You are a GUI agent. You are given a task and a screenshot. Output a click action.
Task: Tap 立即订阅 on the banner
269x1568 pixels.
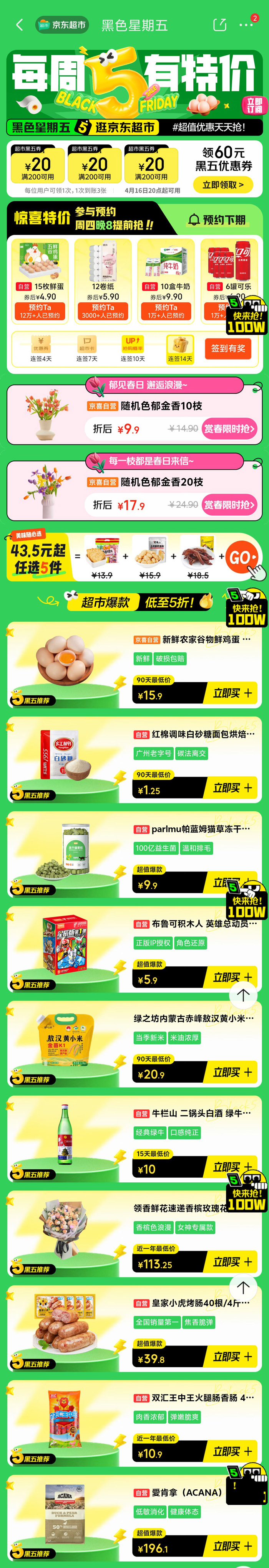(x=254, y=105)
